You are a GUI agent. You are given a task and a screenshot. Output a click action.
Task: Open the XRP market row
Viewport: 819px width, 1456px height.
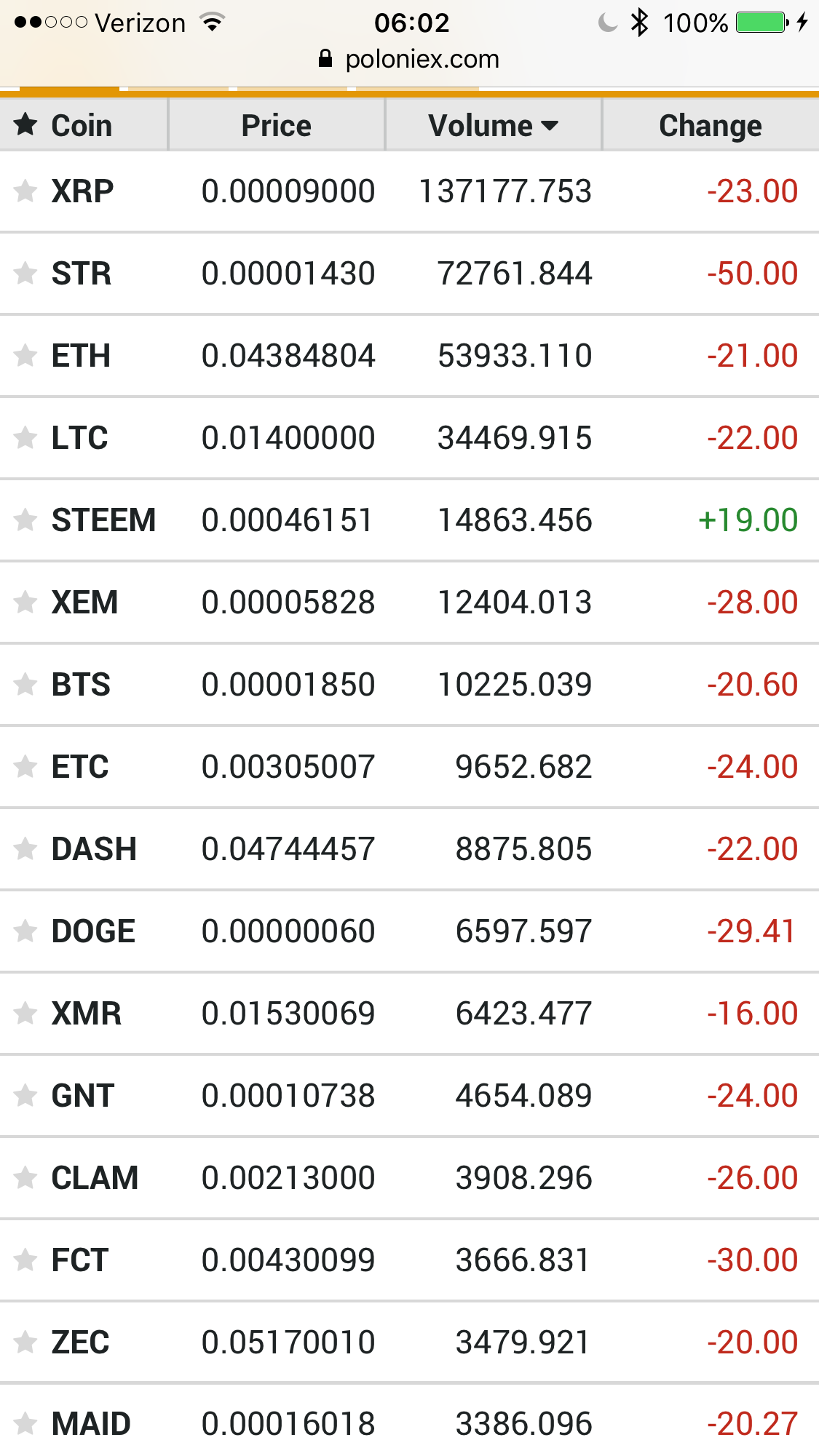coord(409,191)
